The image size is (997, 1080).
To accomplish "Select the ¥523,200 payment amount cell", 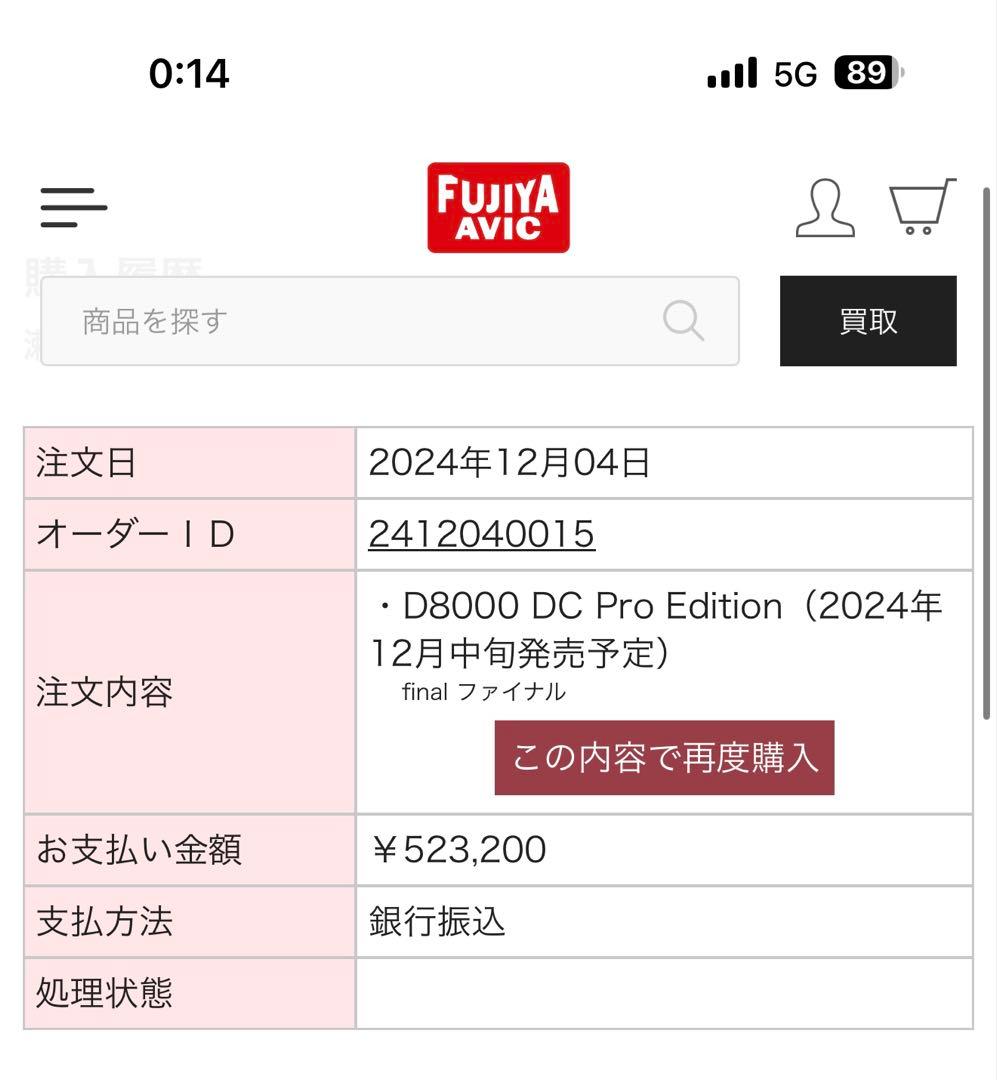I will (455, 849).
